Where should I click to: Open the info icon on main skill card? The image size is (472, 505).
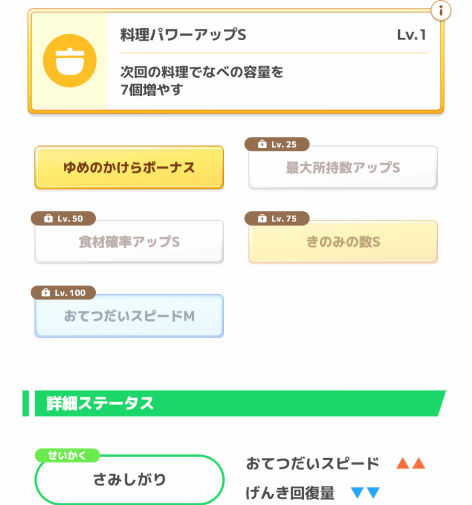[x=441, y=11]
